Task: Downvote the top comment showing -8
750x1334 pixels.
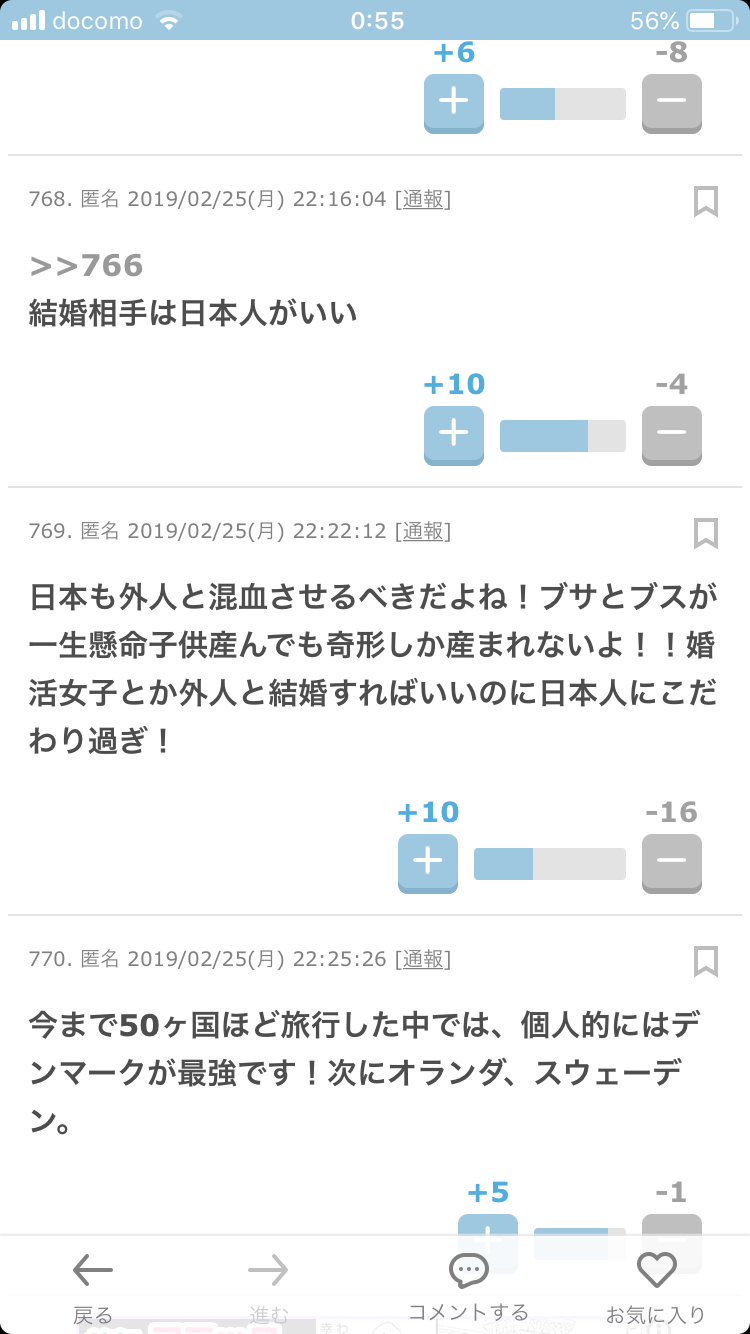Action: 672,102
